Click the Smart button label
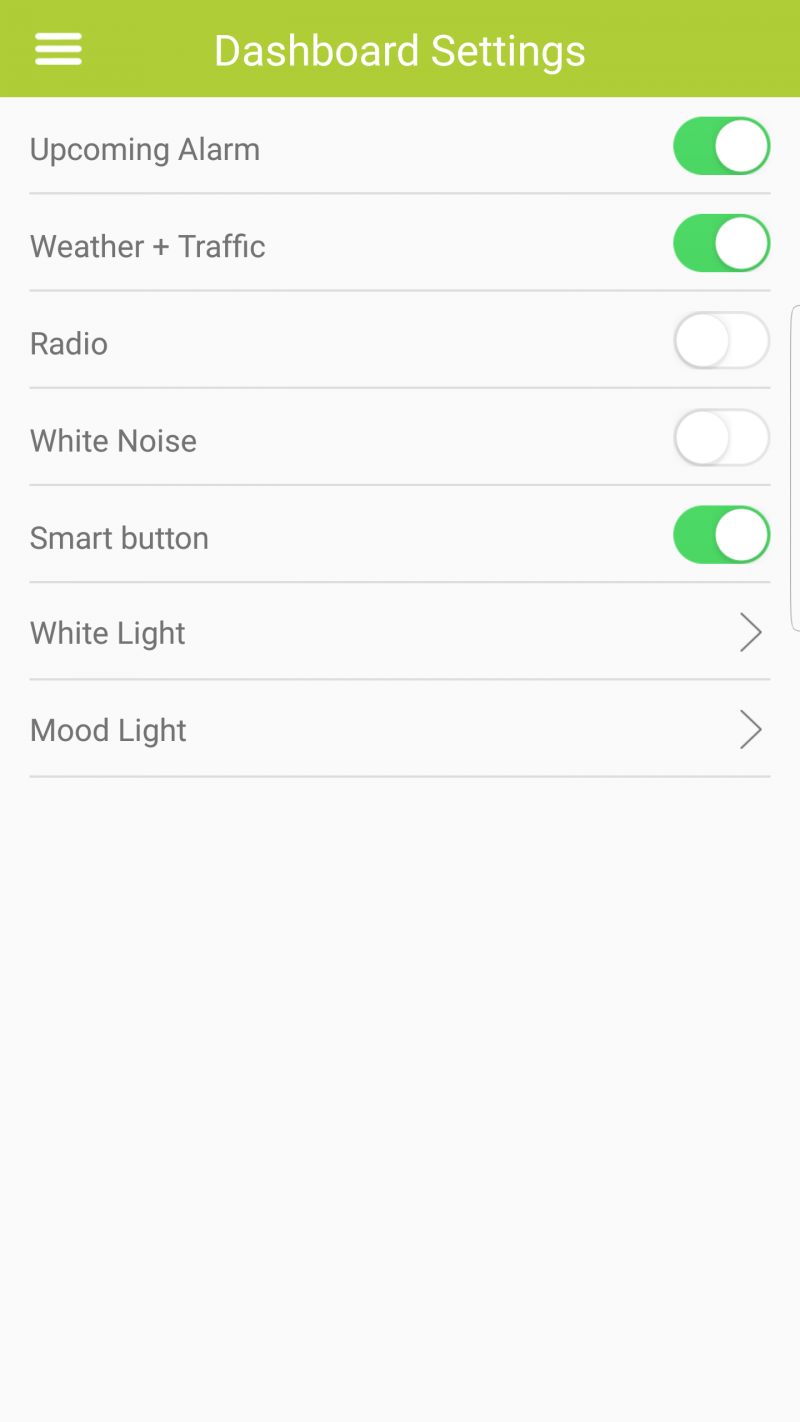 (119, 537)
